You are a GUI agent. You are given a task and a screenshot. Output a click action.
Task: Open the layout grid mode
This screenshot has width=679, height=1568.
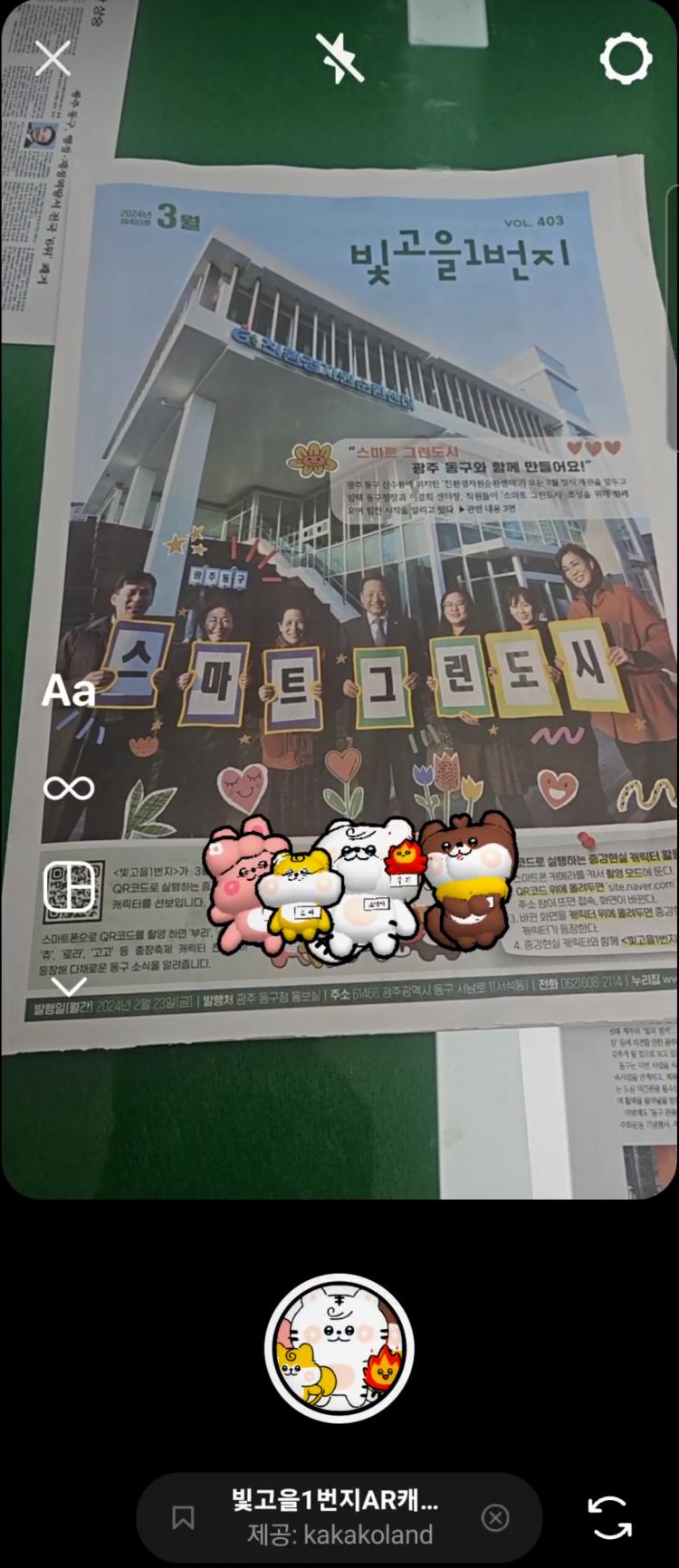(x=70, y=886)
